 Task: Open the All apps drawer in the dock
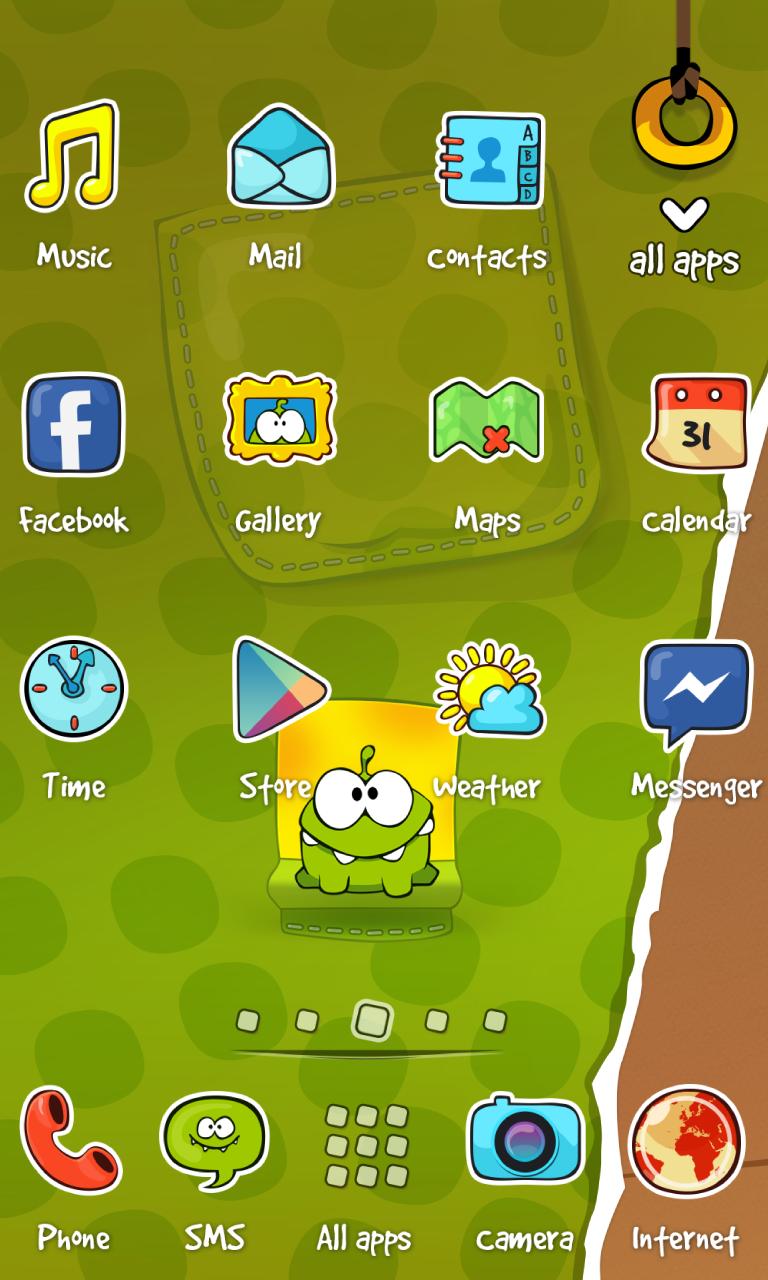pyautogui.click(x=366, y=1145)
